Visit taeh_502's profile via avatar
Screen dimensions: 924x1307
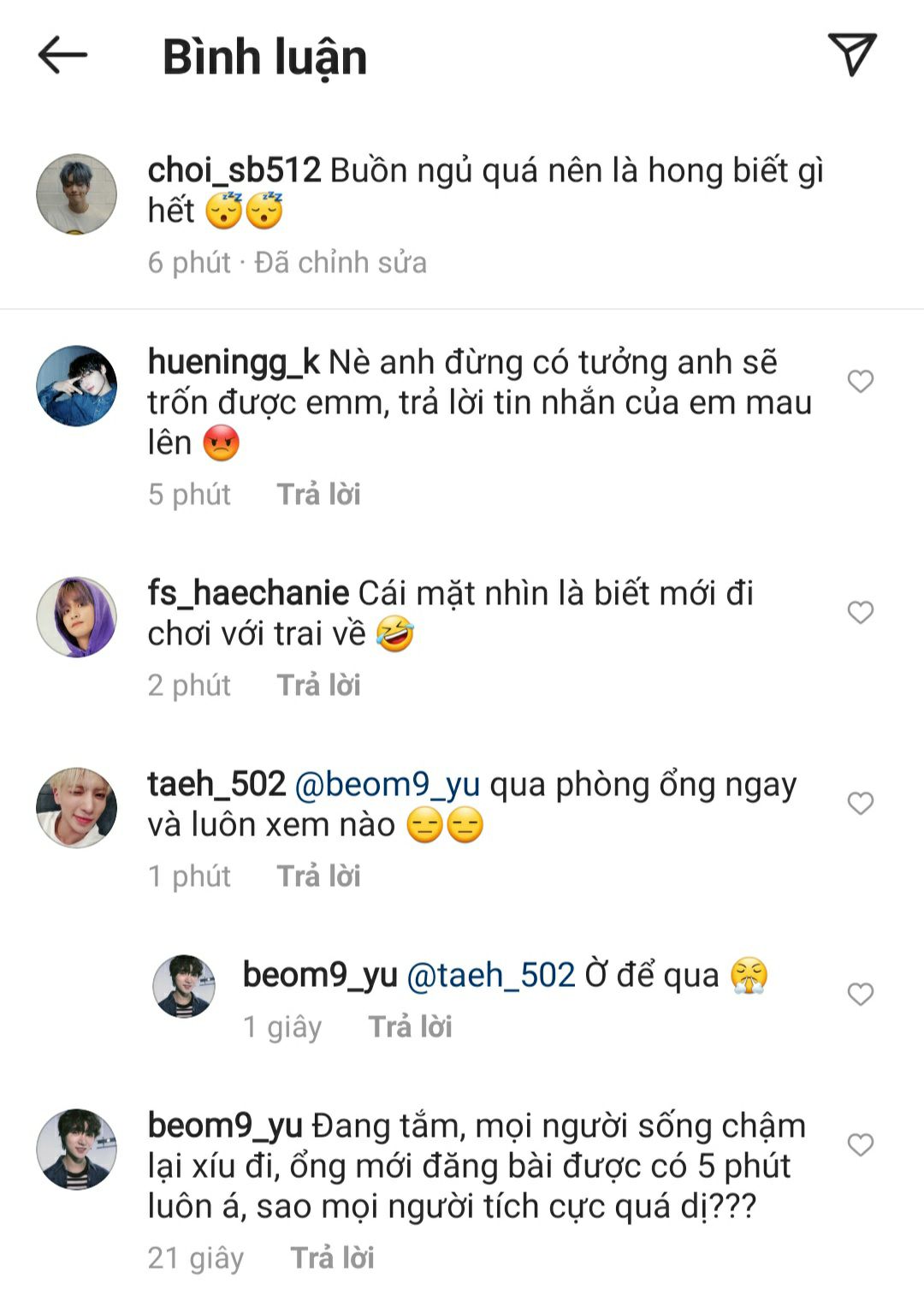pyautogui.click(x=76, y=807)
